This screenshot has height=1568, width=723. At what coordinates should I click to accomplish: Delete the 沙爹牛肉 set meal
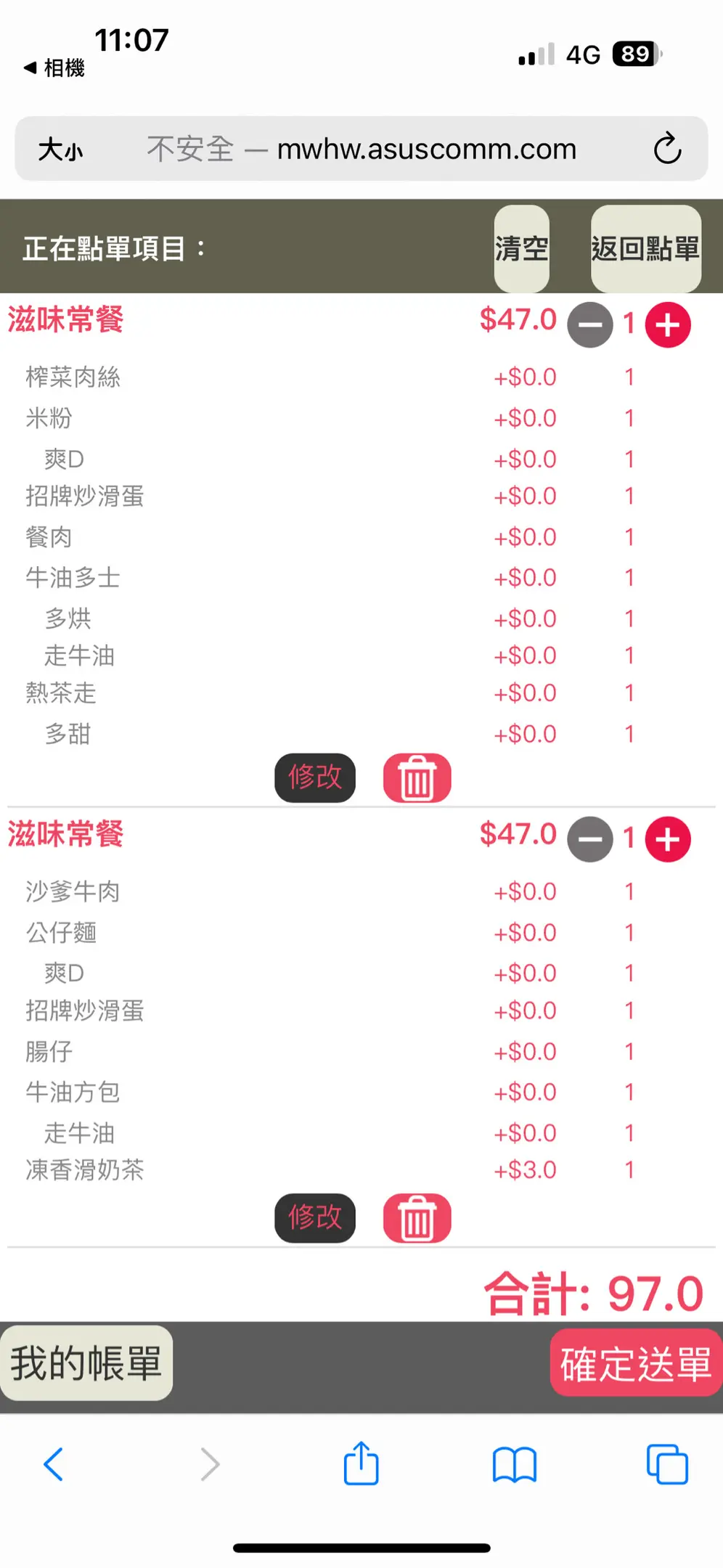pos(417,1217)
